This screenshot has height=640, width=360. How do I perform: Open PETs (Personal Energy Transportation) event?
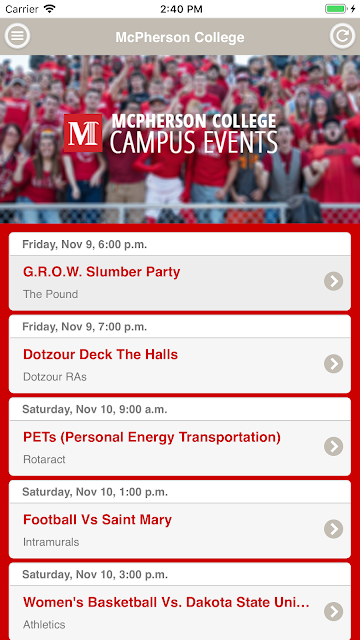[x=180, y=448]
